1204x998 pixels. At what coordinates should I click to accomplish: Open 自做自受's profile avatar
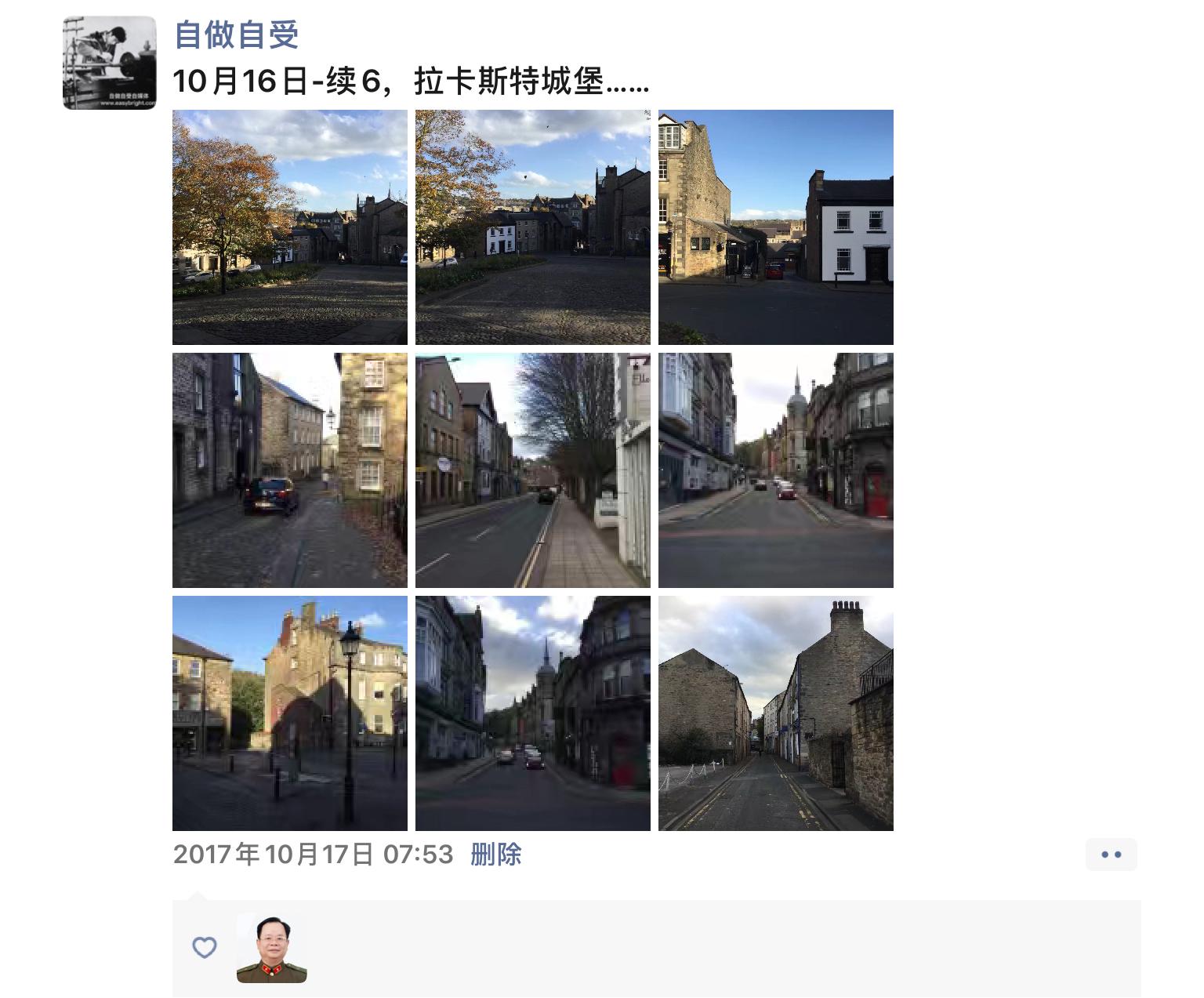tap(110, 63)
